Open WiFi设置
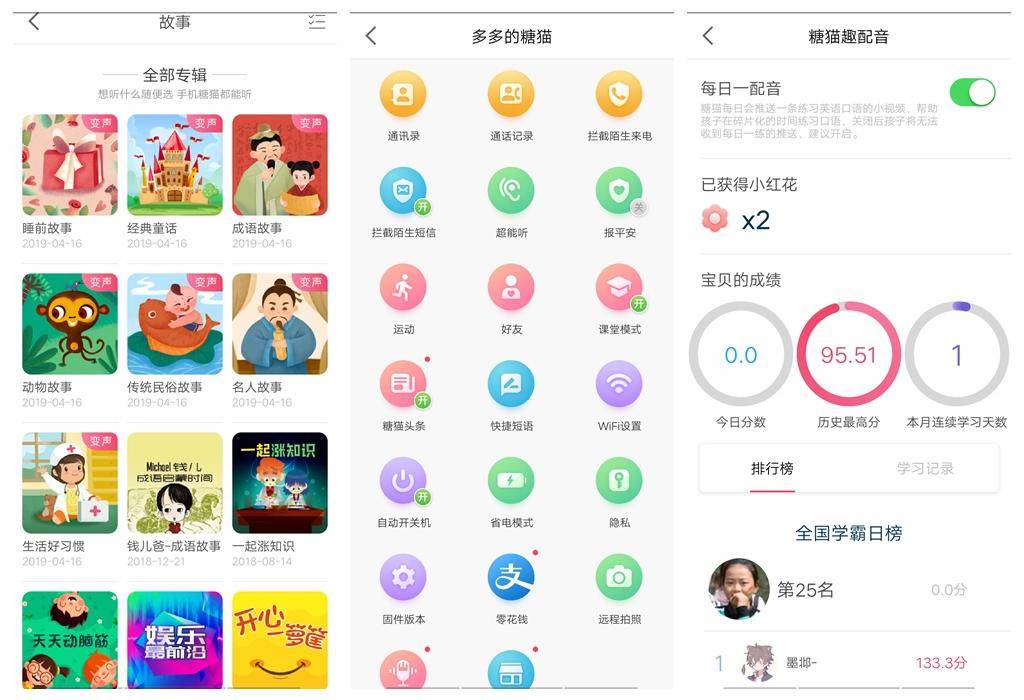Viewport: 1024px width, 700px height. [x=619, y=386]
